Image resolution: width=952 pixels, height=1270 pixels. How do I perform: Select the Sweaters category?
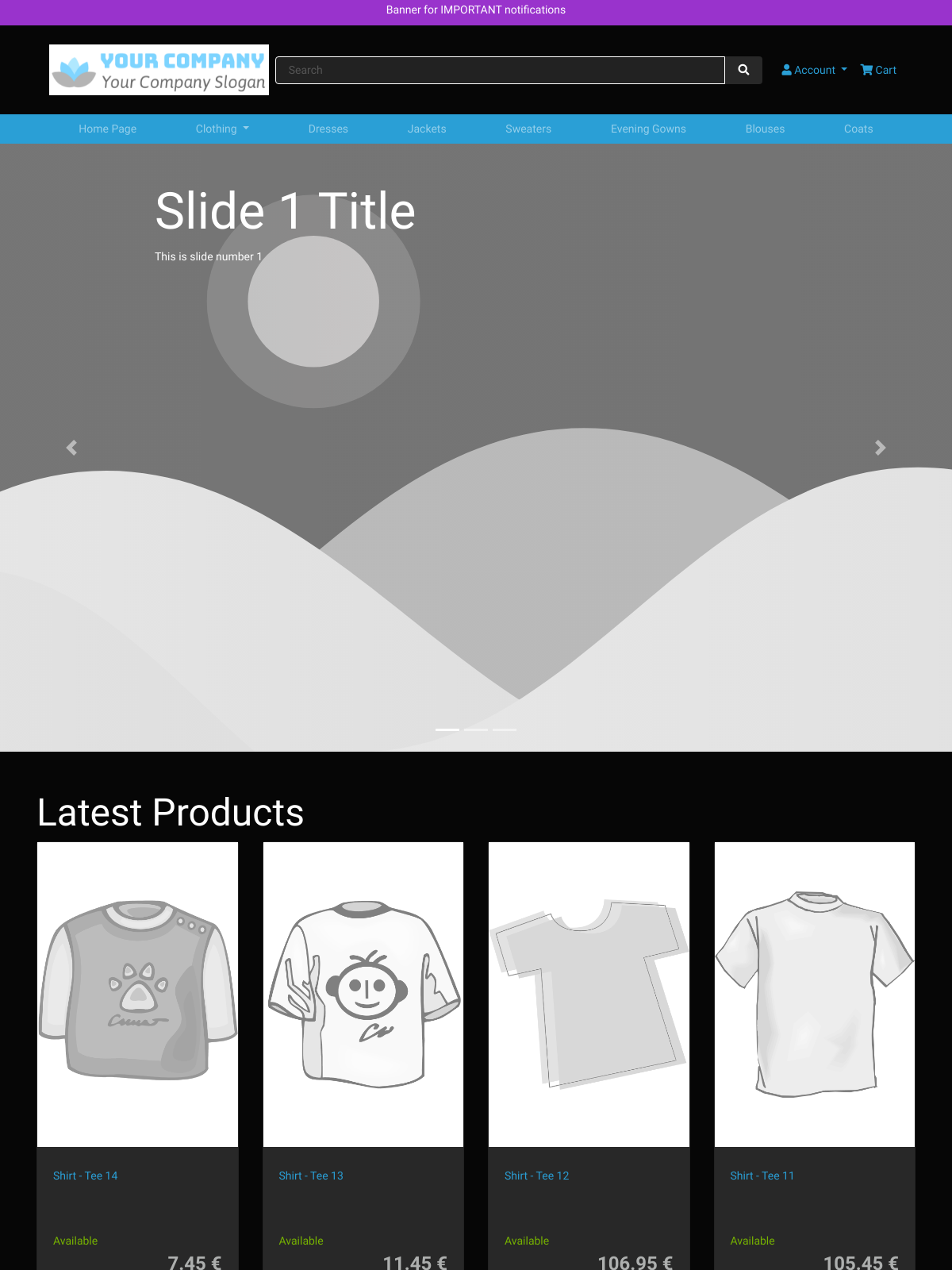[528, 129]
